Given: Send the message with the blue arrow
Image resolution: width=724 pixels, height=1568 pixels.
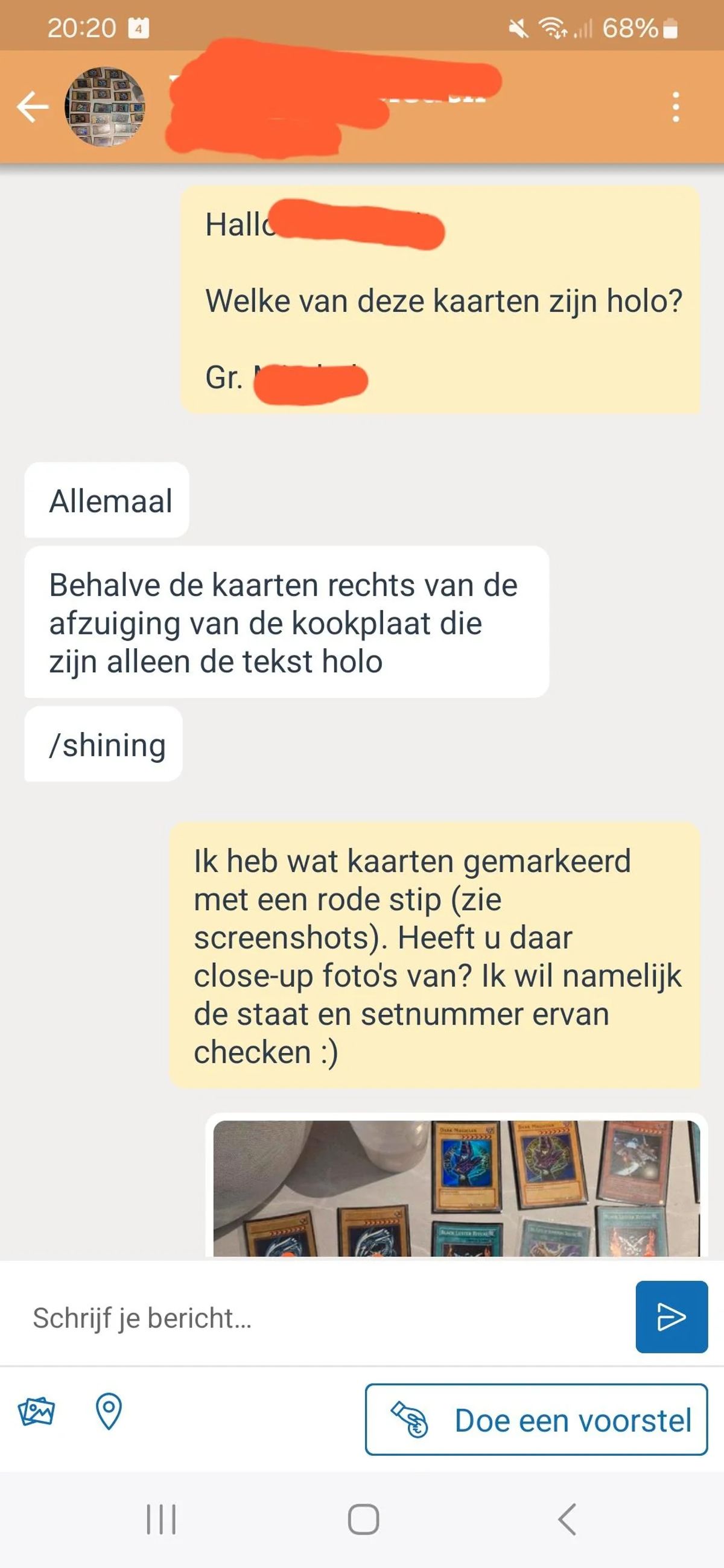Looking at the screenshot, I should tap(671, 1317).
